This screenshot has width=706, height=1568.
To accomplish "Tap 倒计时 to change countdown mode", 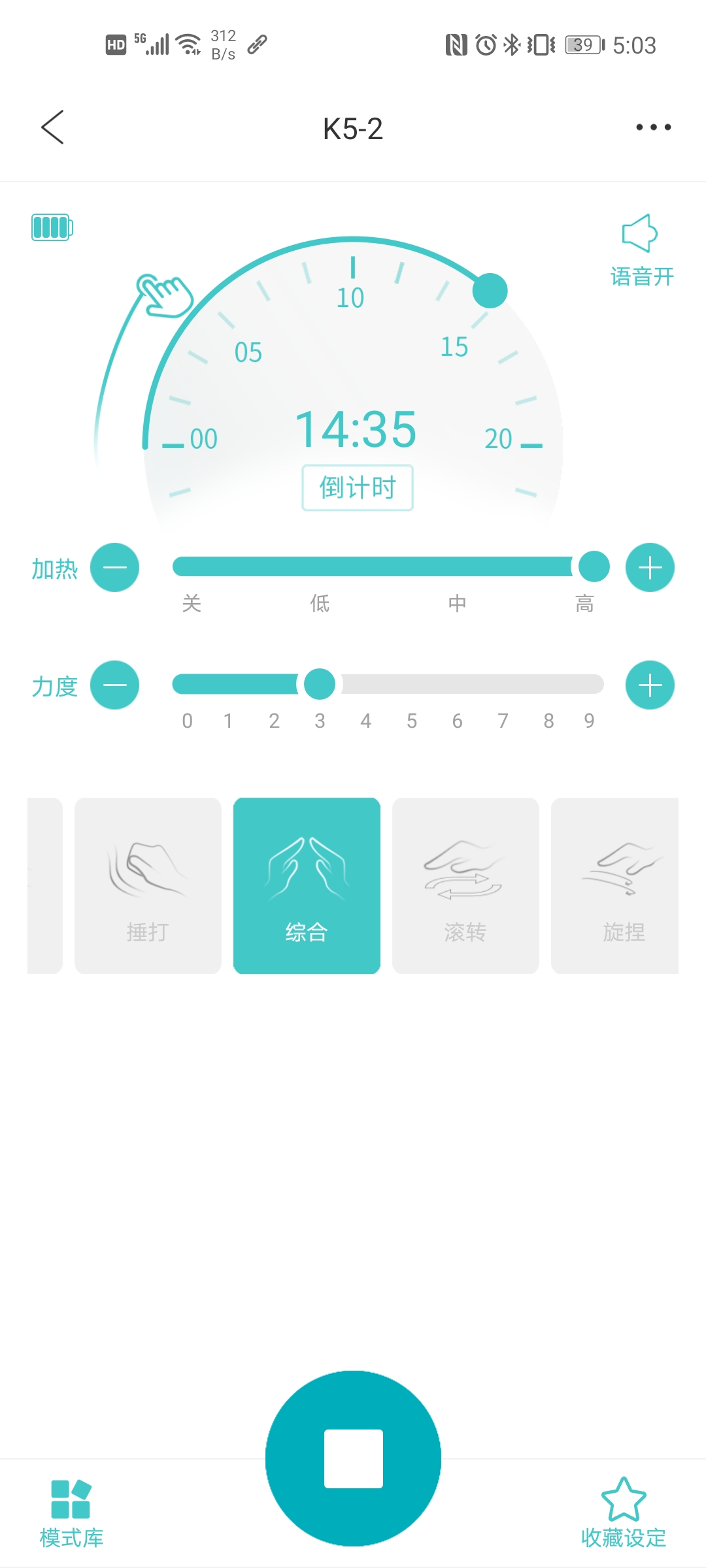I will pyautogui.click(x=357, y=487).
